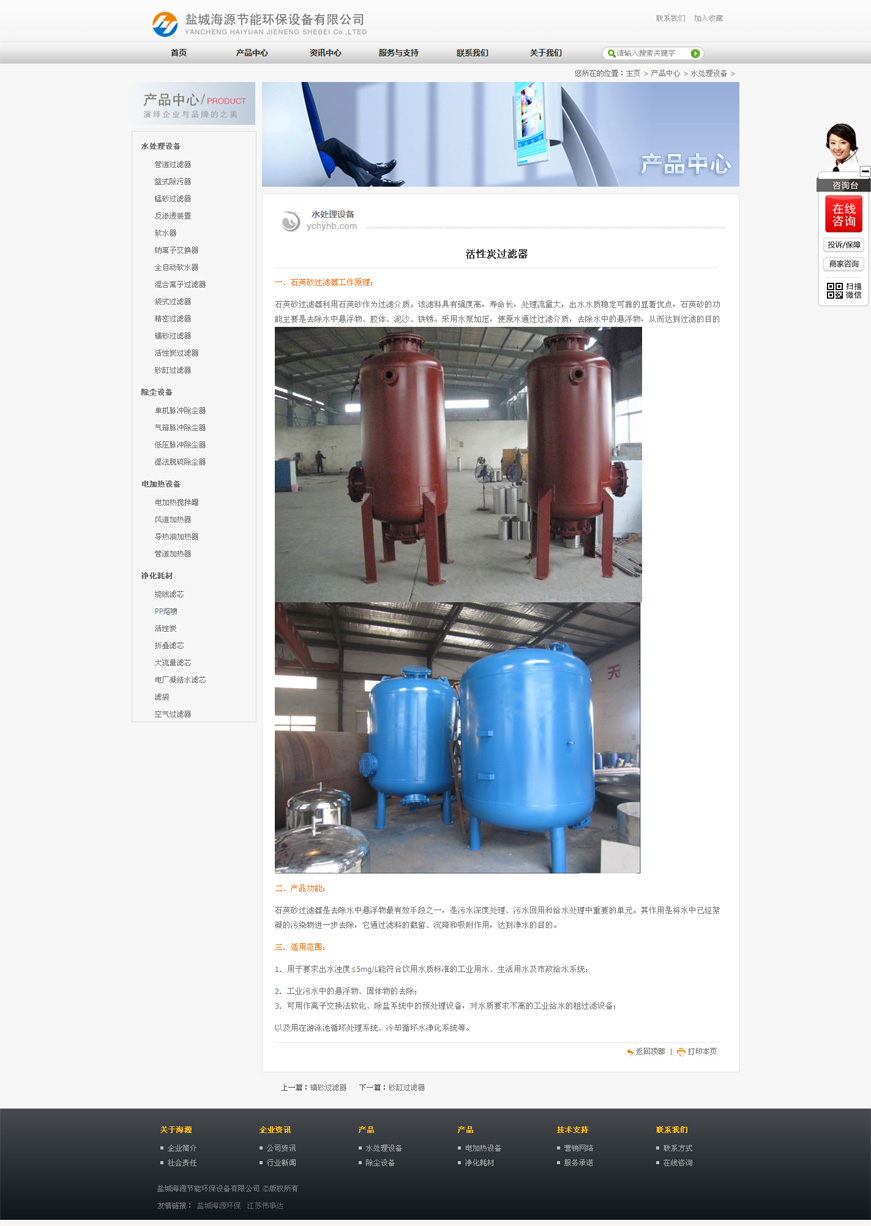Viewport: 871px width, 1226px height.
Task: Open 反渗透装置 product category
Action: tap(172, 216)
